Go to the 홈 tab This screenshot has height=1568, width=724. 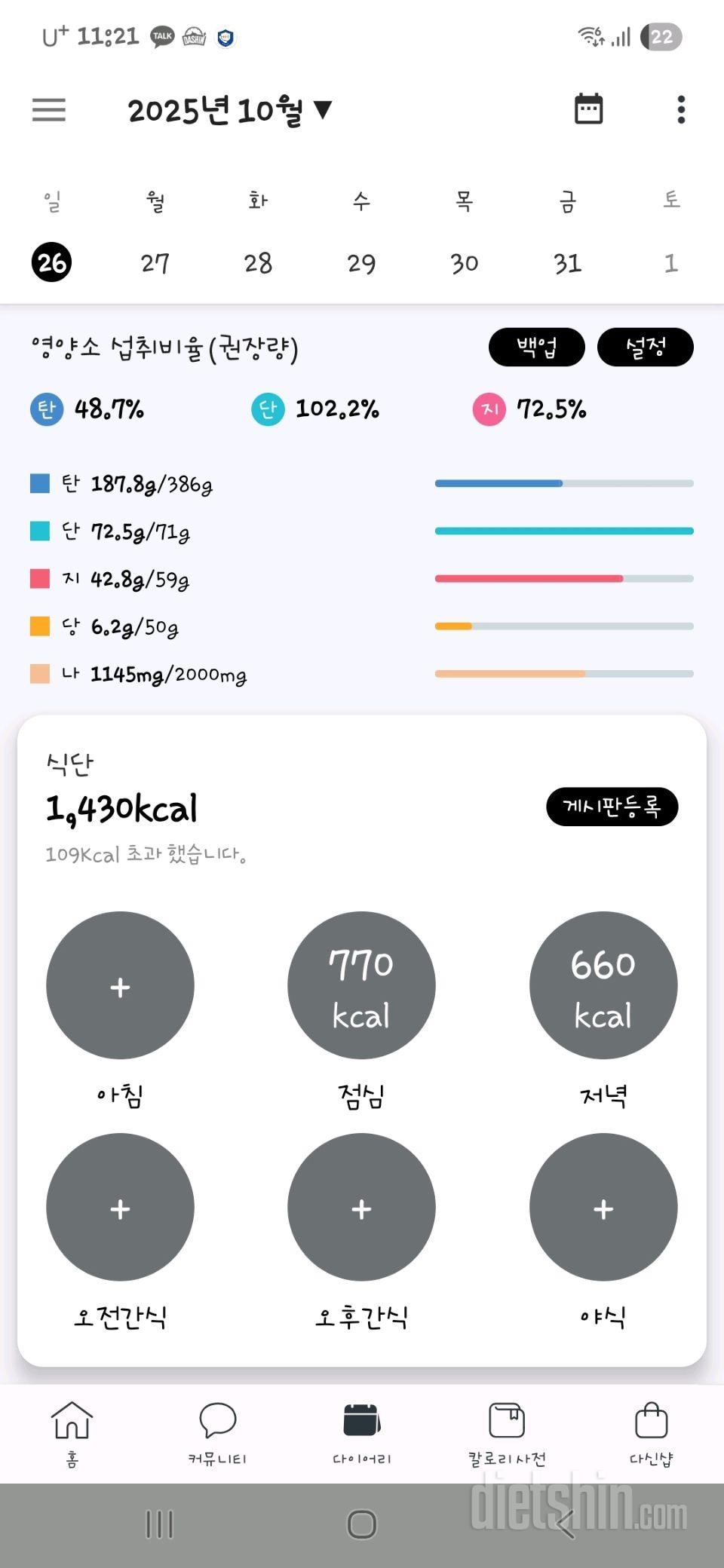pos(72,1433)
